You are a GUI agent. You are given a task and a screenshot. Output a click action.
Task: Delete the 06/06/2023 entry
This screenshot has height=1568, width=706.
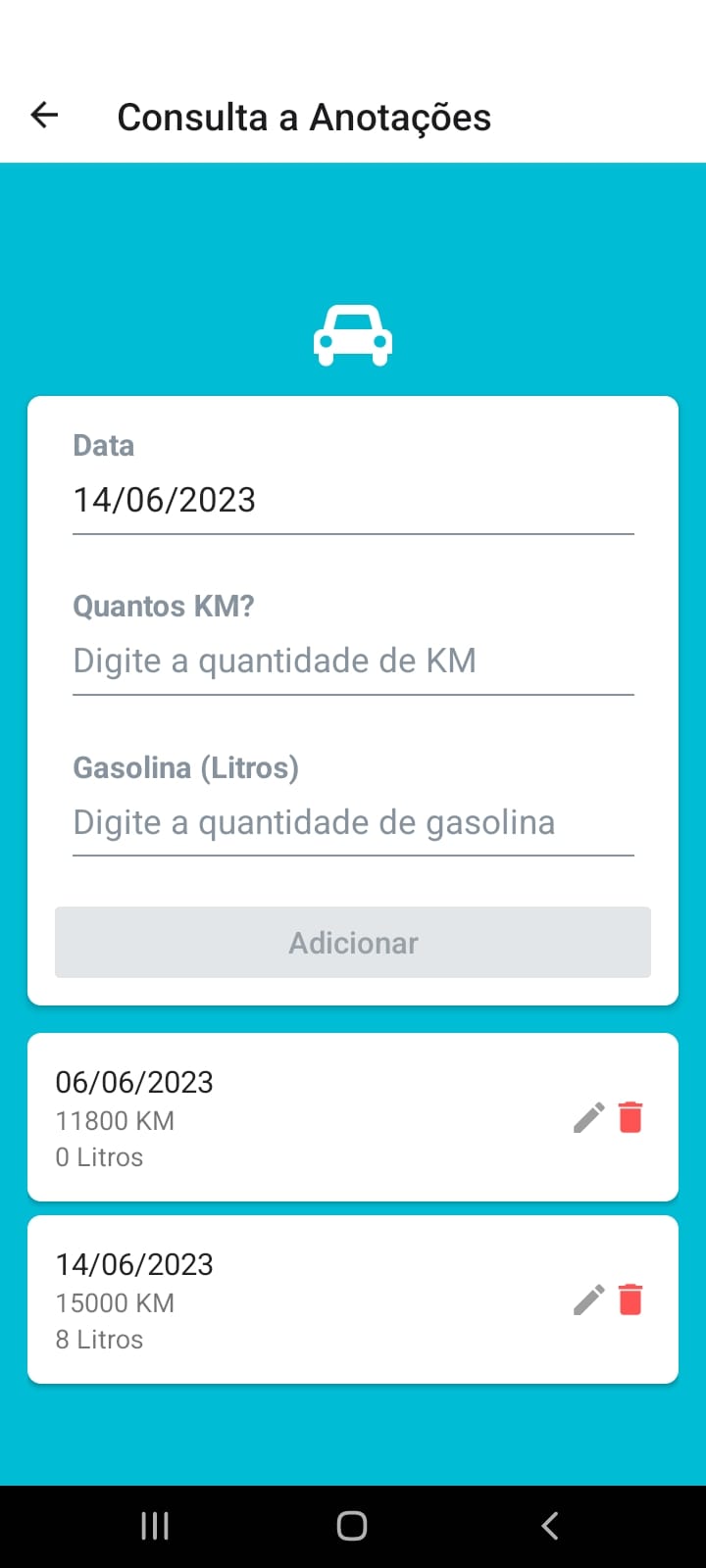[630, 1117]
